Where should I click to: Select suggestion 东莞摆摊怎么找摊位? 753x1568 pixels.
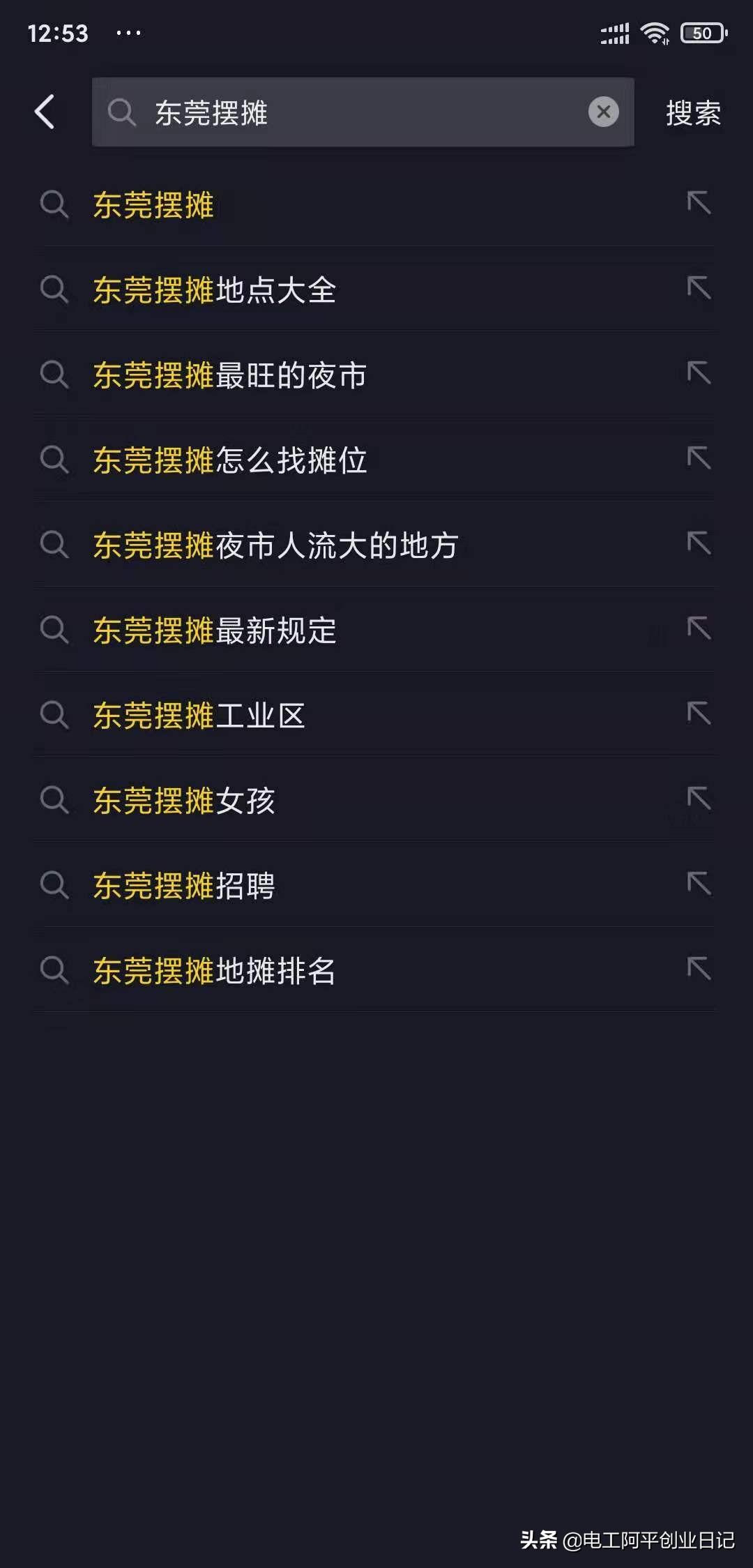pos(376,460)
